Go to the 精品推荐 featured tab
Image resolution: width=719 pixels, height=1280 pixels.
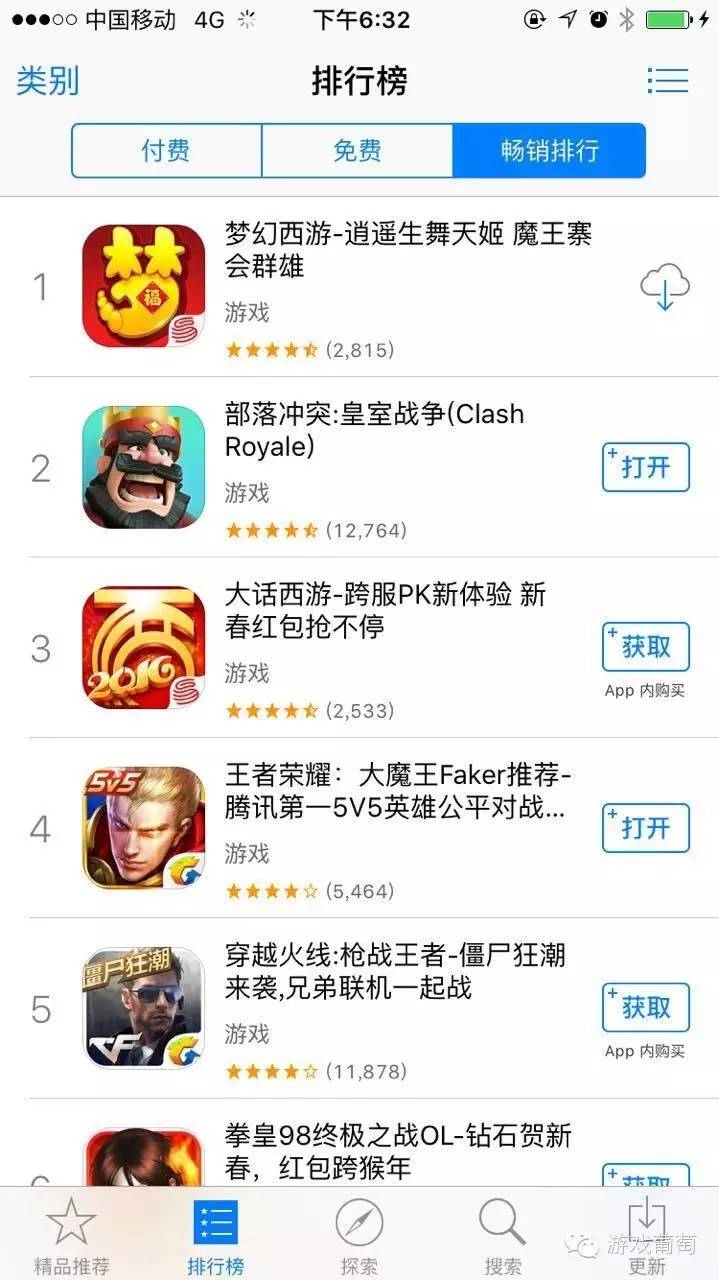71,1236
